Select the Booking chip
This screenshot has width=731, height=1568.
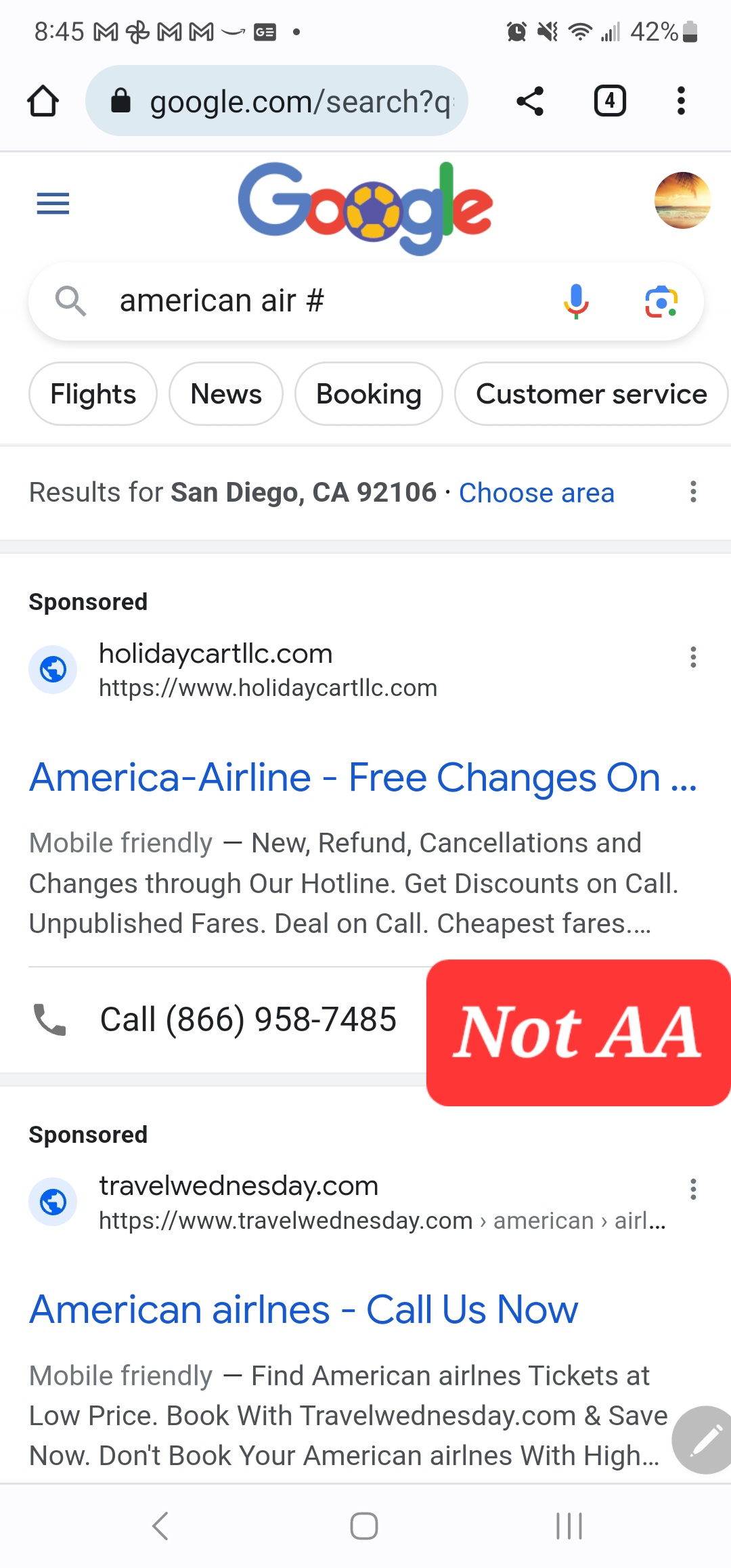coord(369,394)
